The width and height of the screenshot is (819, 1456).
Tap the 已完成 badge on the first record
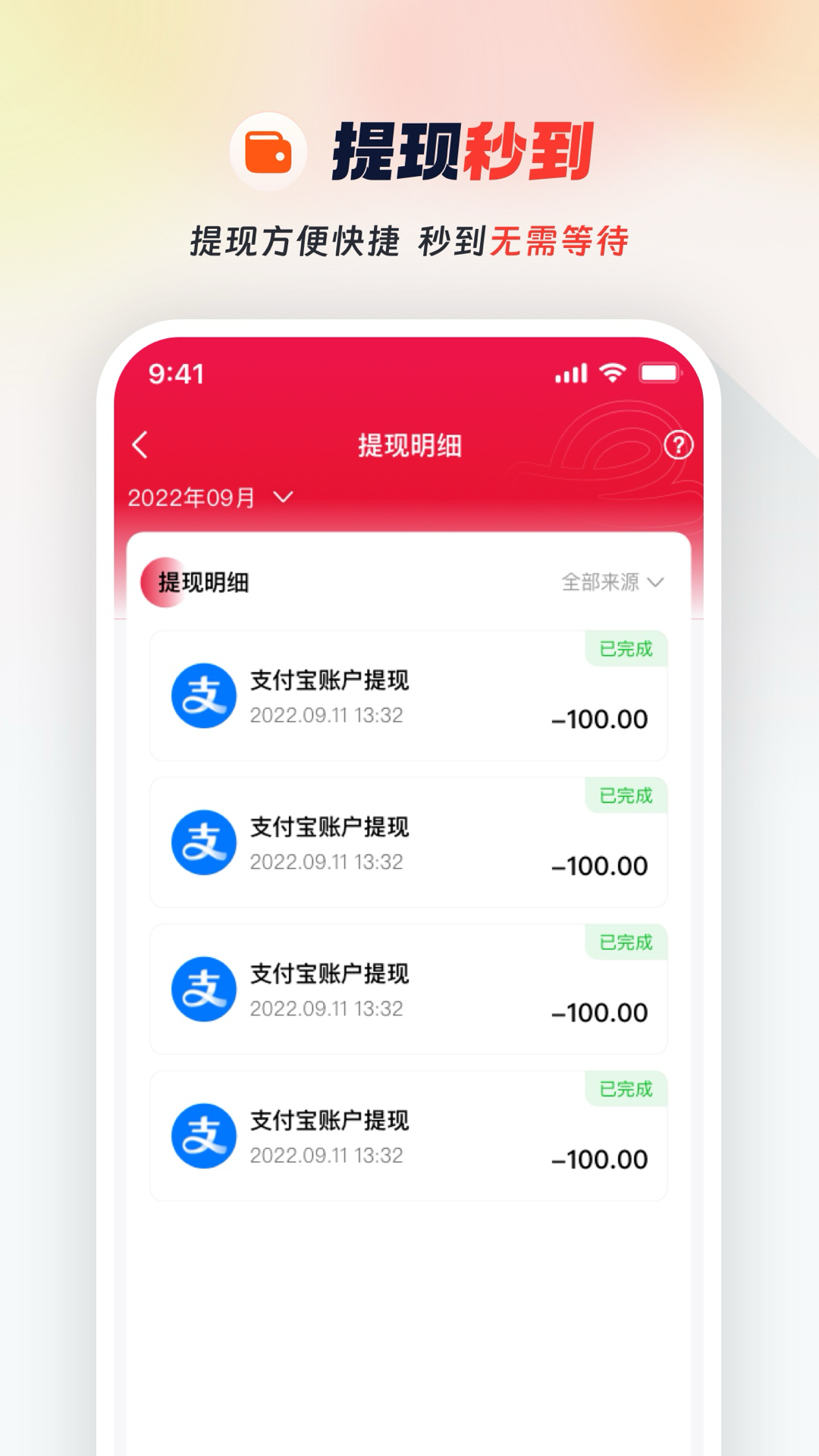pyautogui.click(x=626, y=649)
